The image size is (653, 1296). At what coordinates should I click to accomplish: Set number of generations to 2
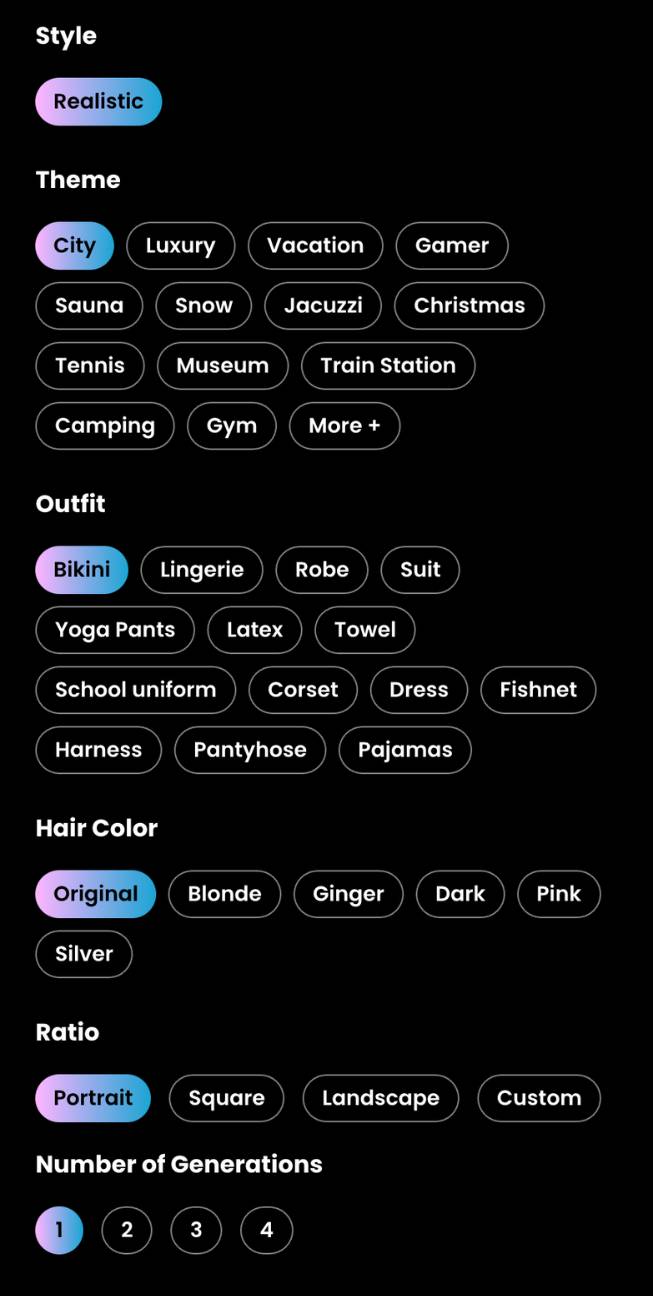127,1230
